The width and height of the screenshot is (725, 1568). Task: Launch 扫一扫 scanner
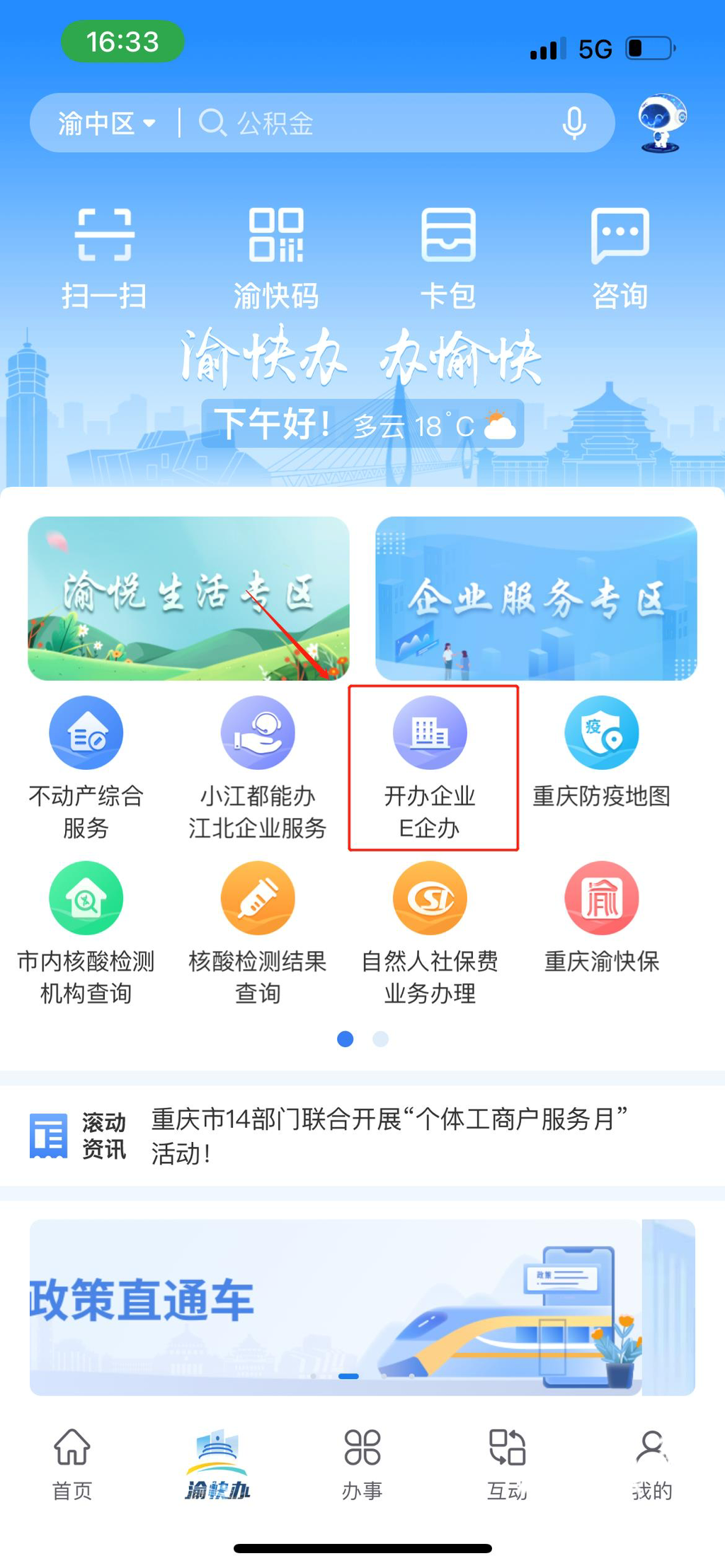click(x=104, y=258)
